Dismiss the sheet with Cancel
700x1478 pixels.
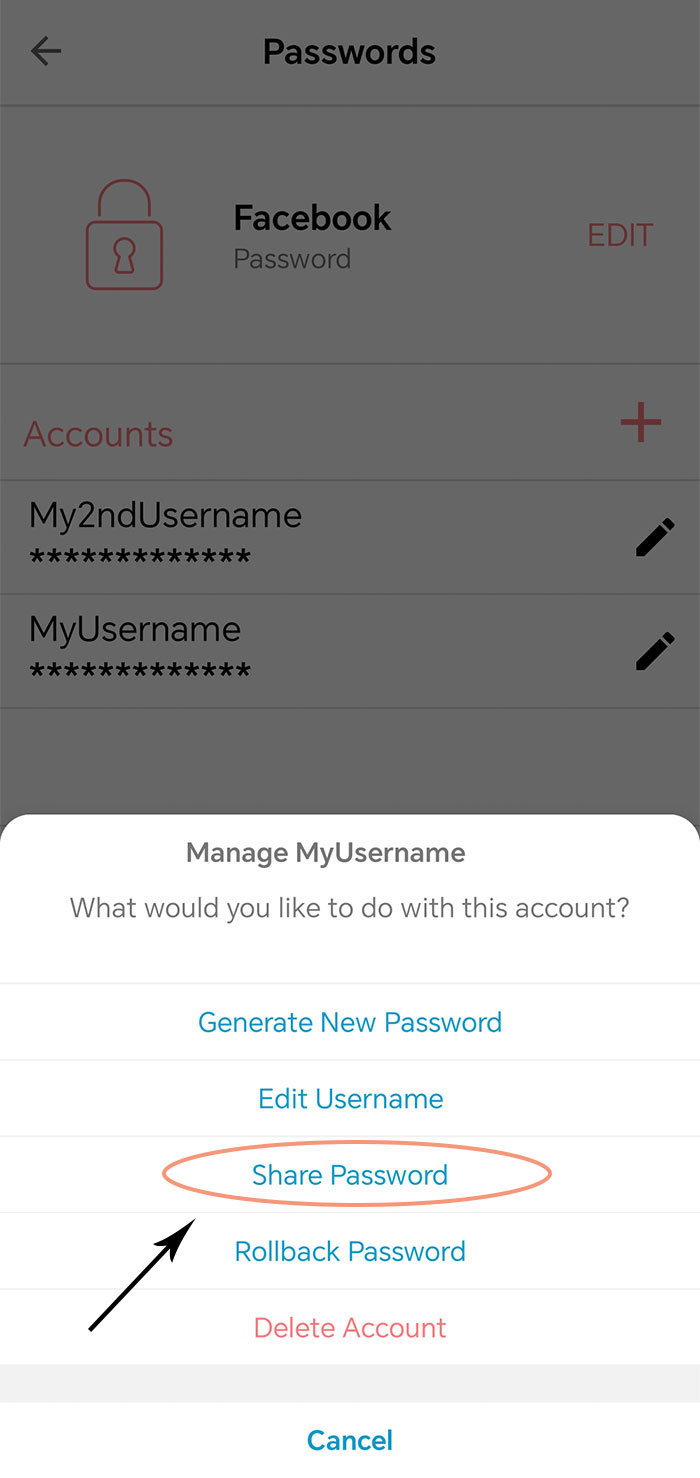point(350,1440)
